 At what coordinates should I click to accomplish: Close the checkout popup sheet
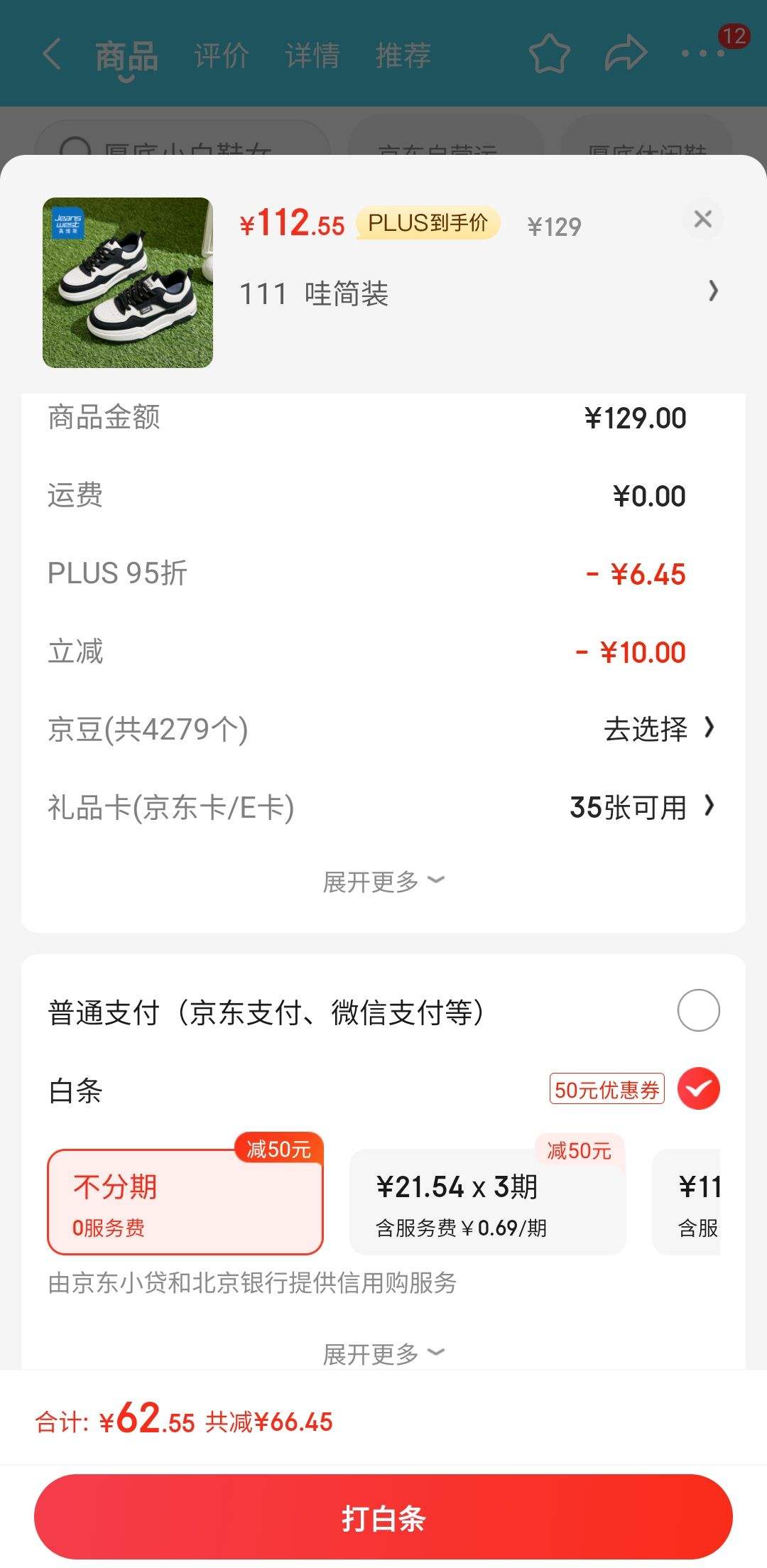(x=702, y=219)
